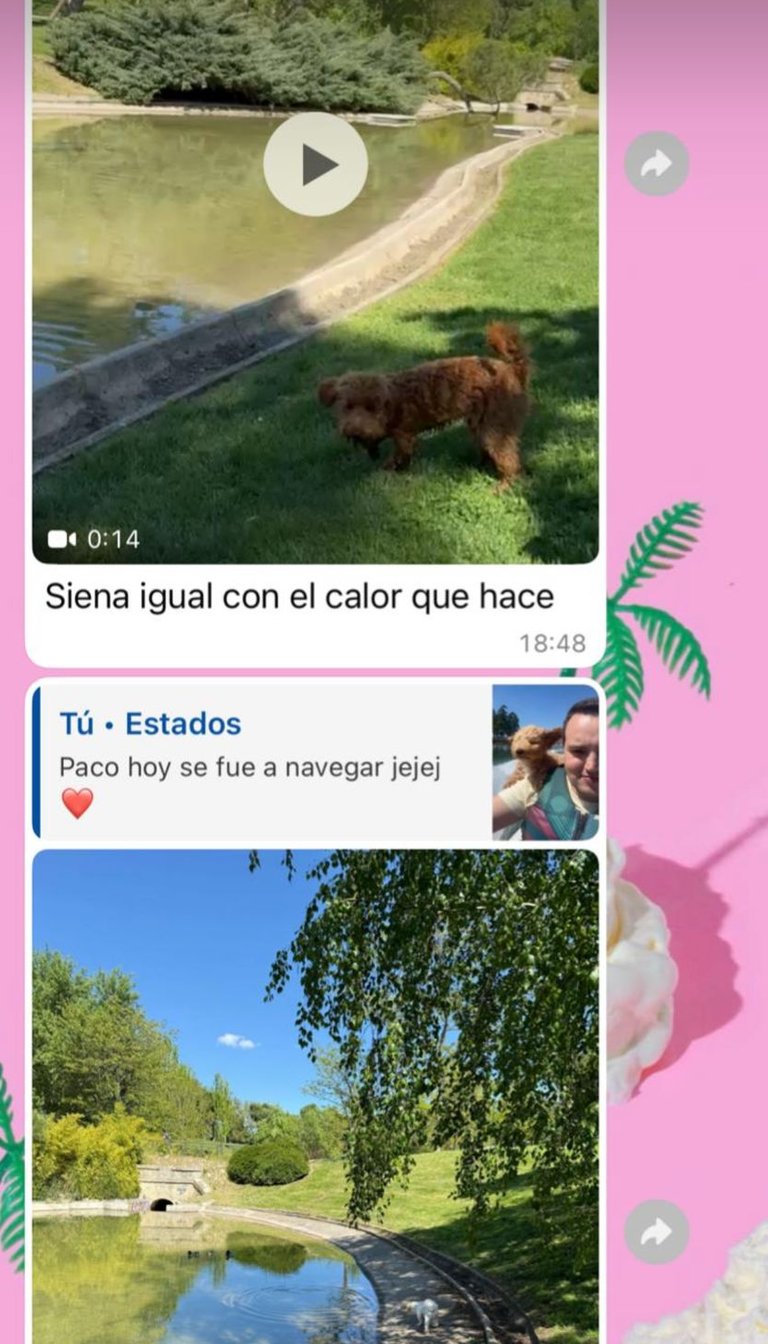Forward the video message about Siena
Screen dimensions: 768x1344
click(x=656, y=164)
